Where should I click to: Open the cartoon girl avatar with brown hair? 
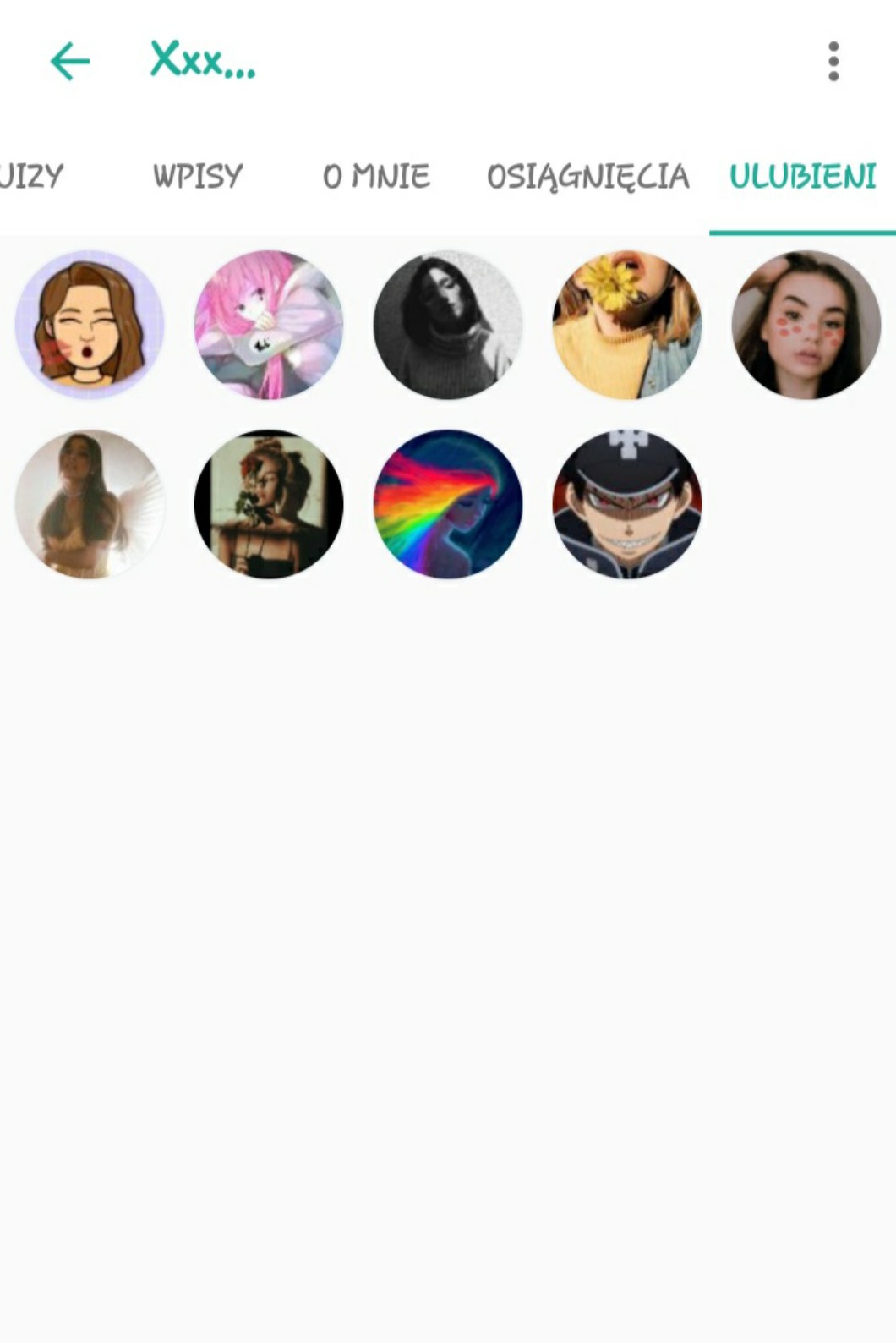pos(90,325)
